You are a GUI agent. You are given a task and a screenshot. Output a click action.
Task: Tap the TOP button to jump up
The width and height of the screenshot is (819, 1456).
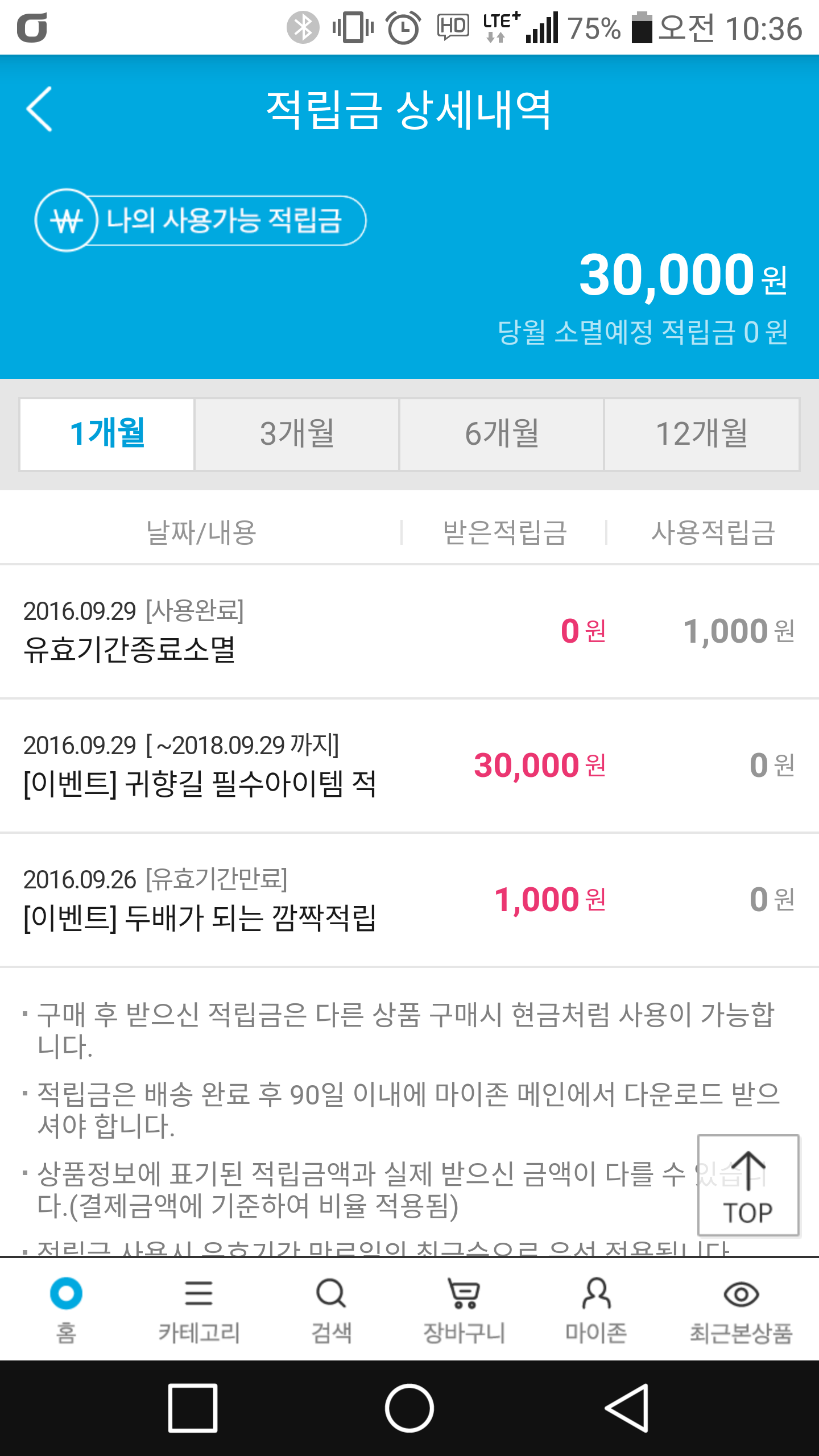tap(748, 1185)
